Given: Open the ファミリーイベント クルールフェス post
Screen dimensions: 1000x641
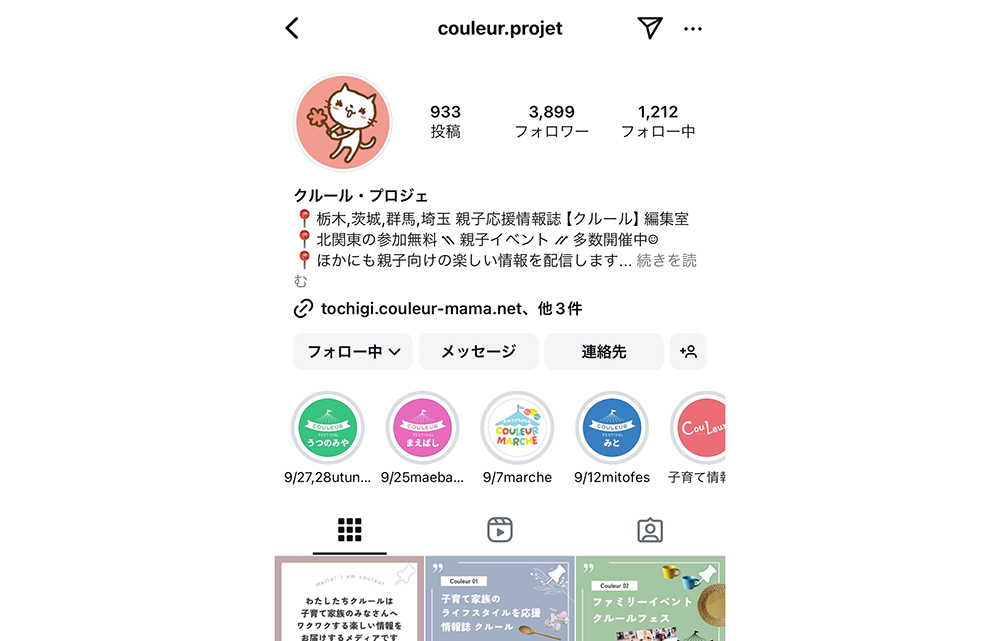Looking at the screenshot, I should point(650,600).
